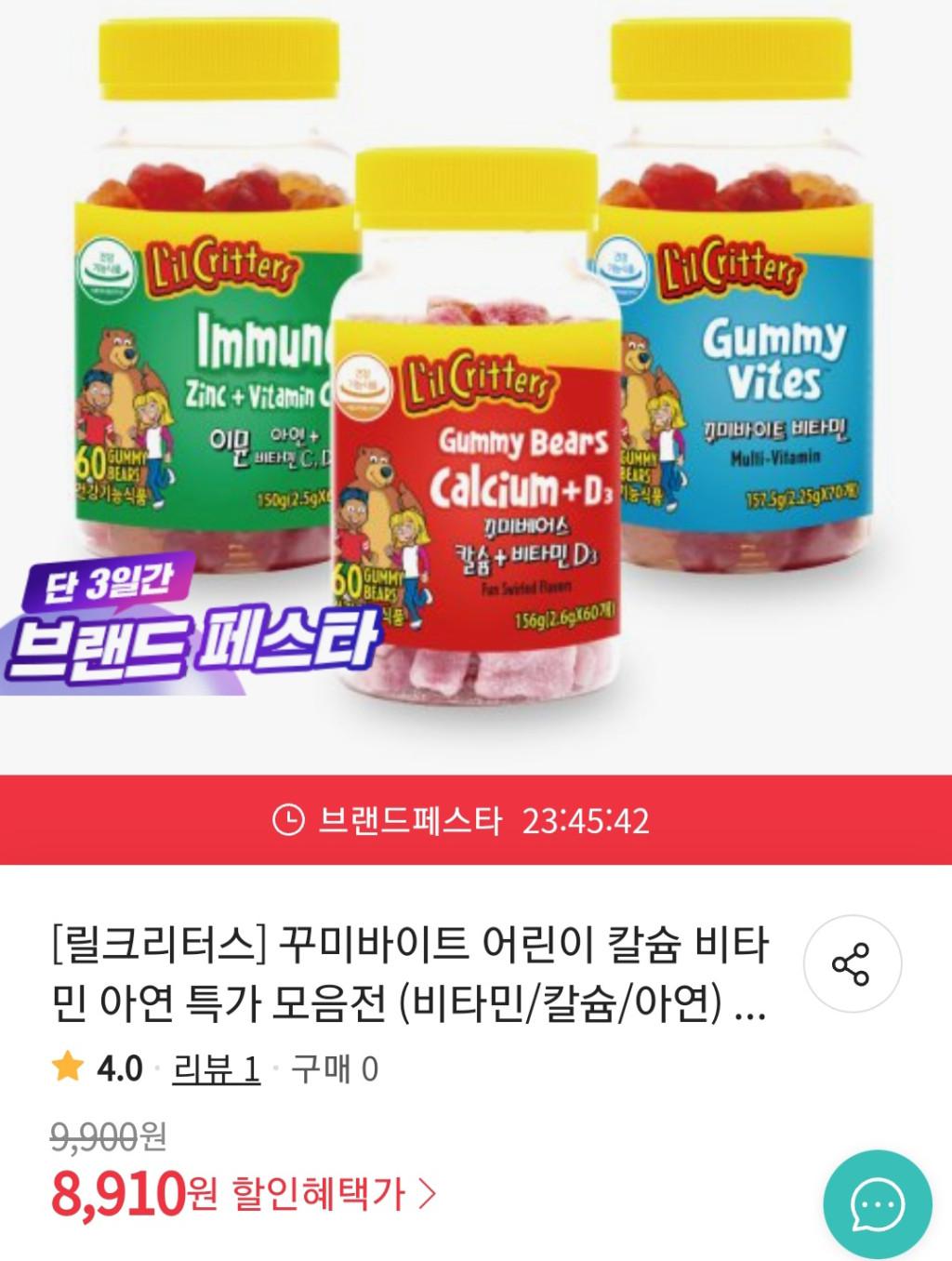Open the review link (리뷰 1)
952x1261 pixels.
coord(216,1069)
